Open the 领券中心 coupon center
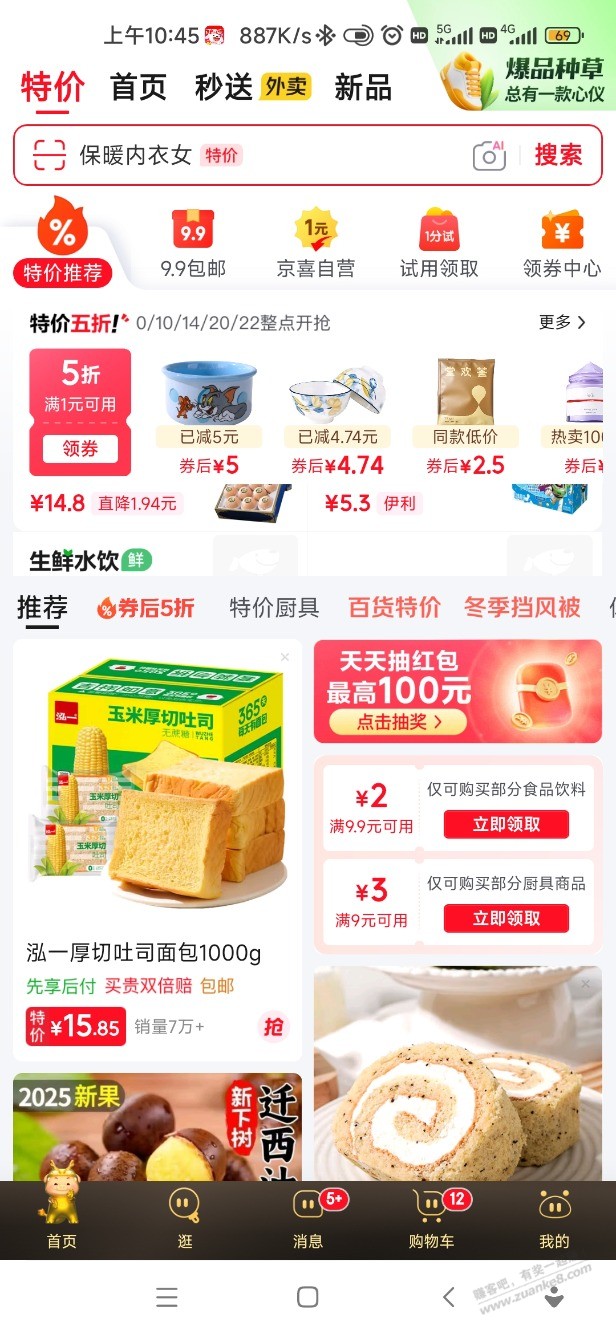This screenshot has height=1334, width=616. (562, 243)
